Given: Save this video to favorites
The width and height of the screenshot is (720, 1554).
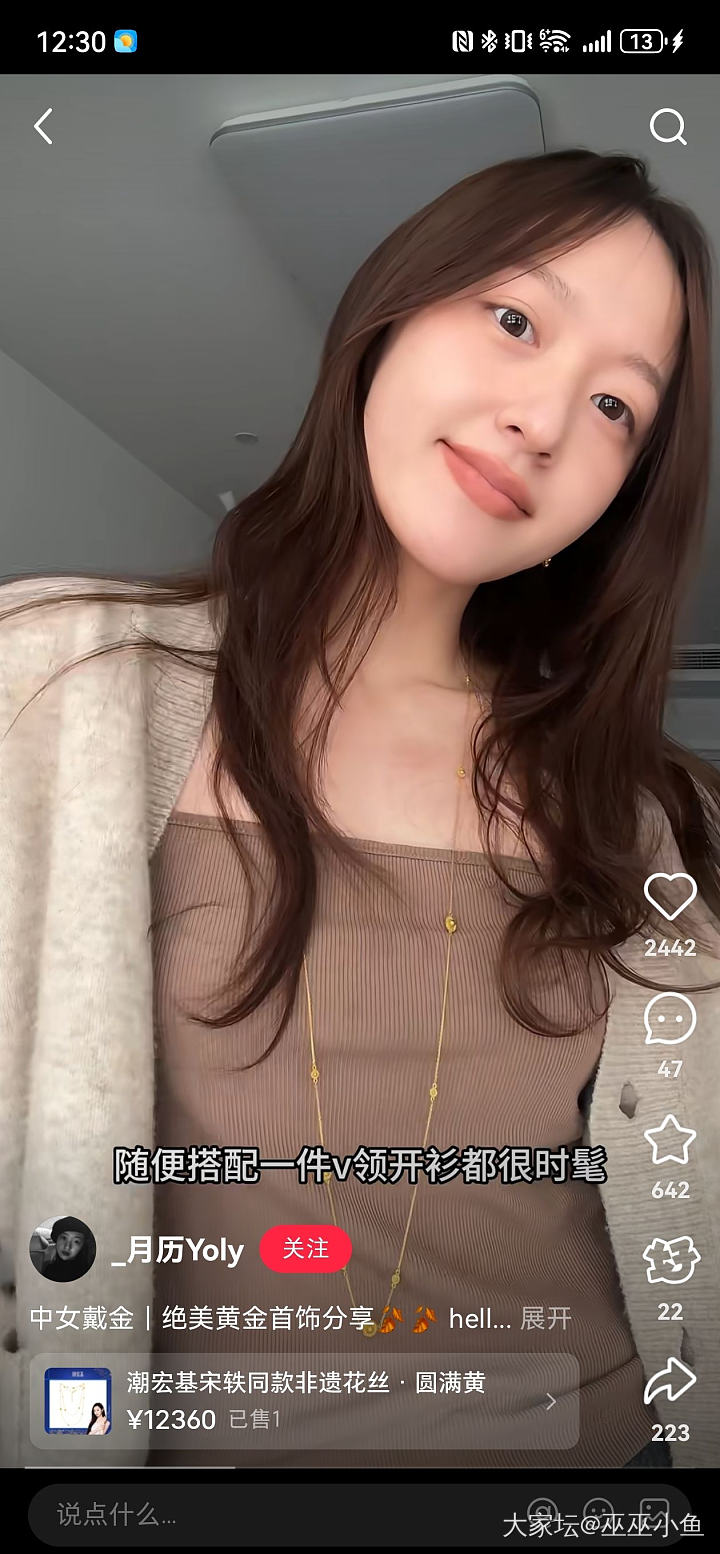Looking at the screenshot, I should tap(669, 1141).
